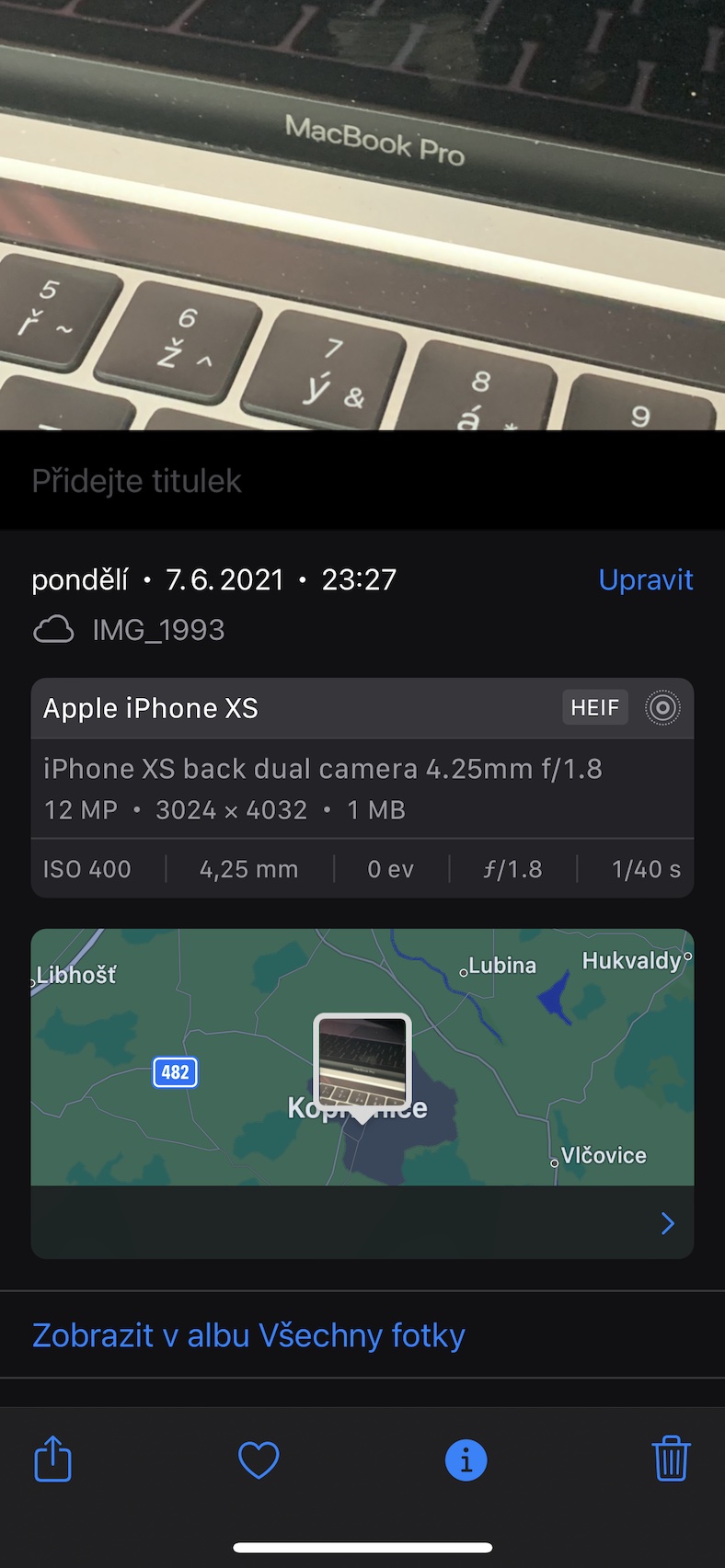The height and width of the screenshot is (1568, 725).
Task: Share this photo
Action: (53, 1459)
